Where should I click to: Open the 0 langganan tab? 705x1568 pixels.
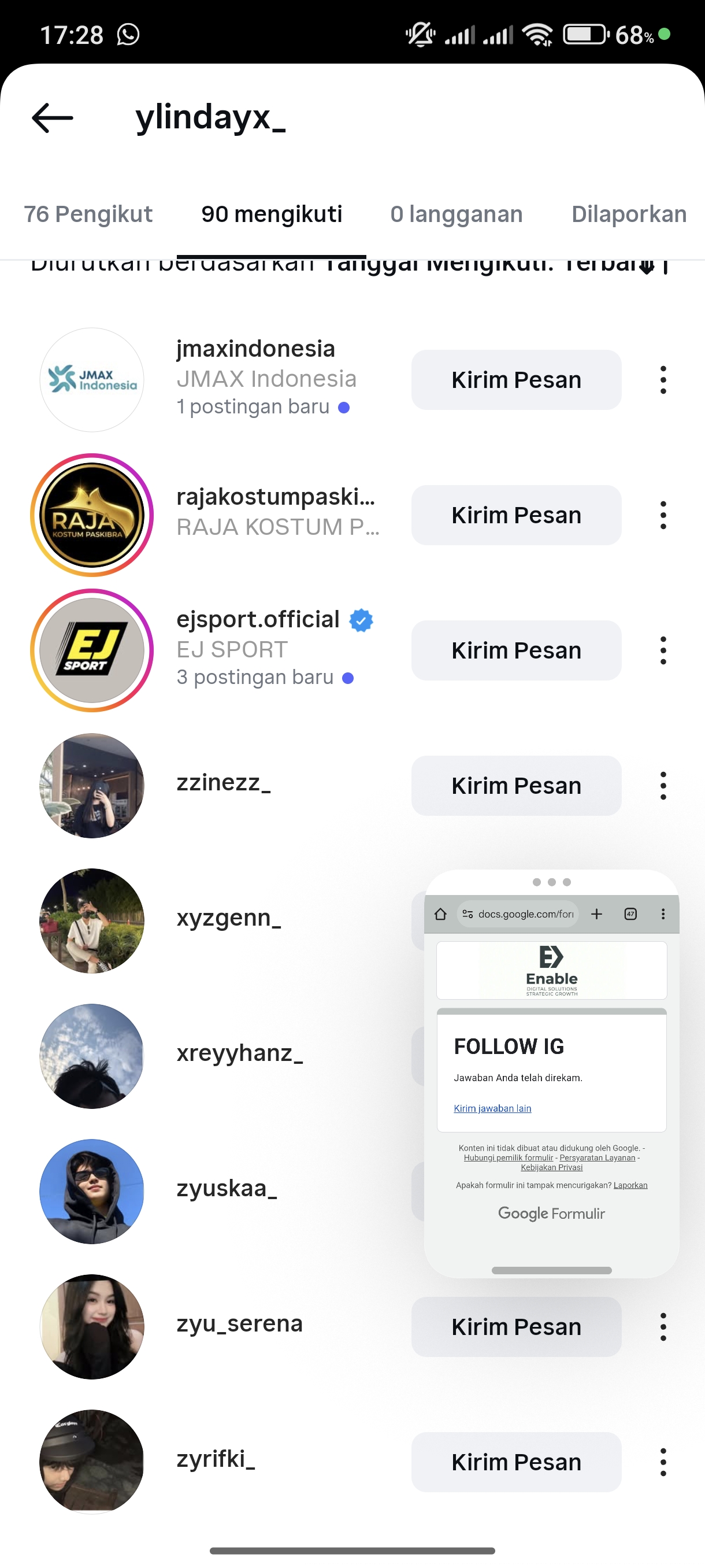click(456, 215)
